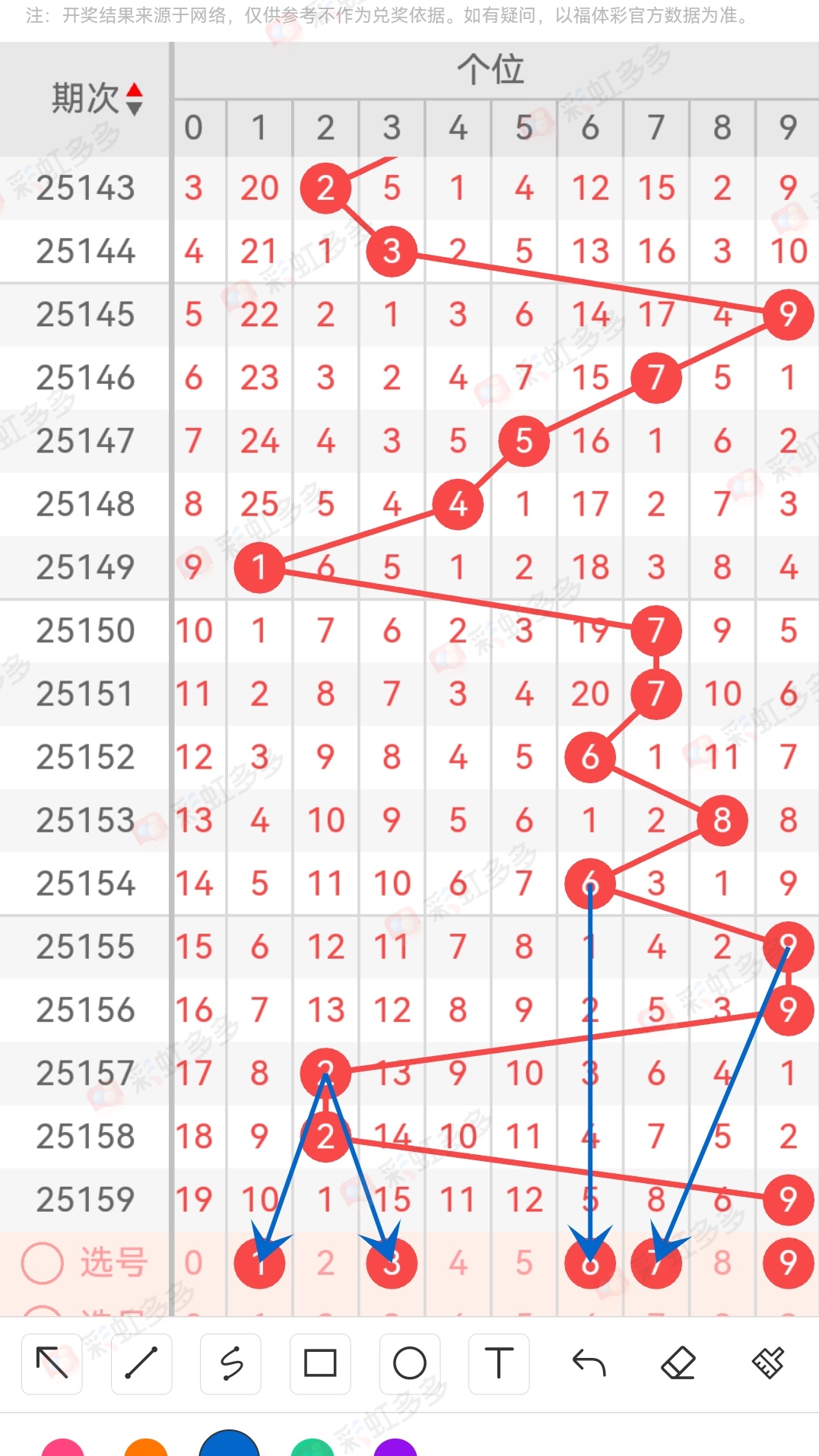Select number 4 in the 选号 row
The width and height of the screenshot is (819, 1456).
click(x=458, y=1263)
